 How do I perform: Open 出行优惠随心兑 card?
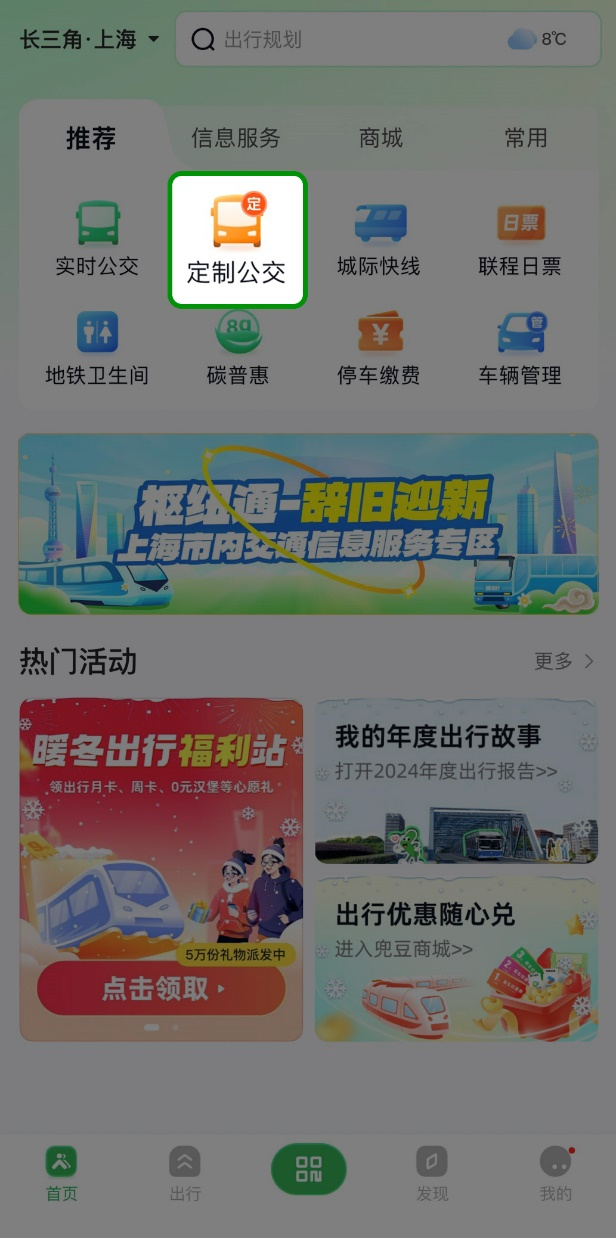click(x=457, y=960)
